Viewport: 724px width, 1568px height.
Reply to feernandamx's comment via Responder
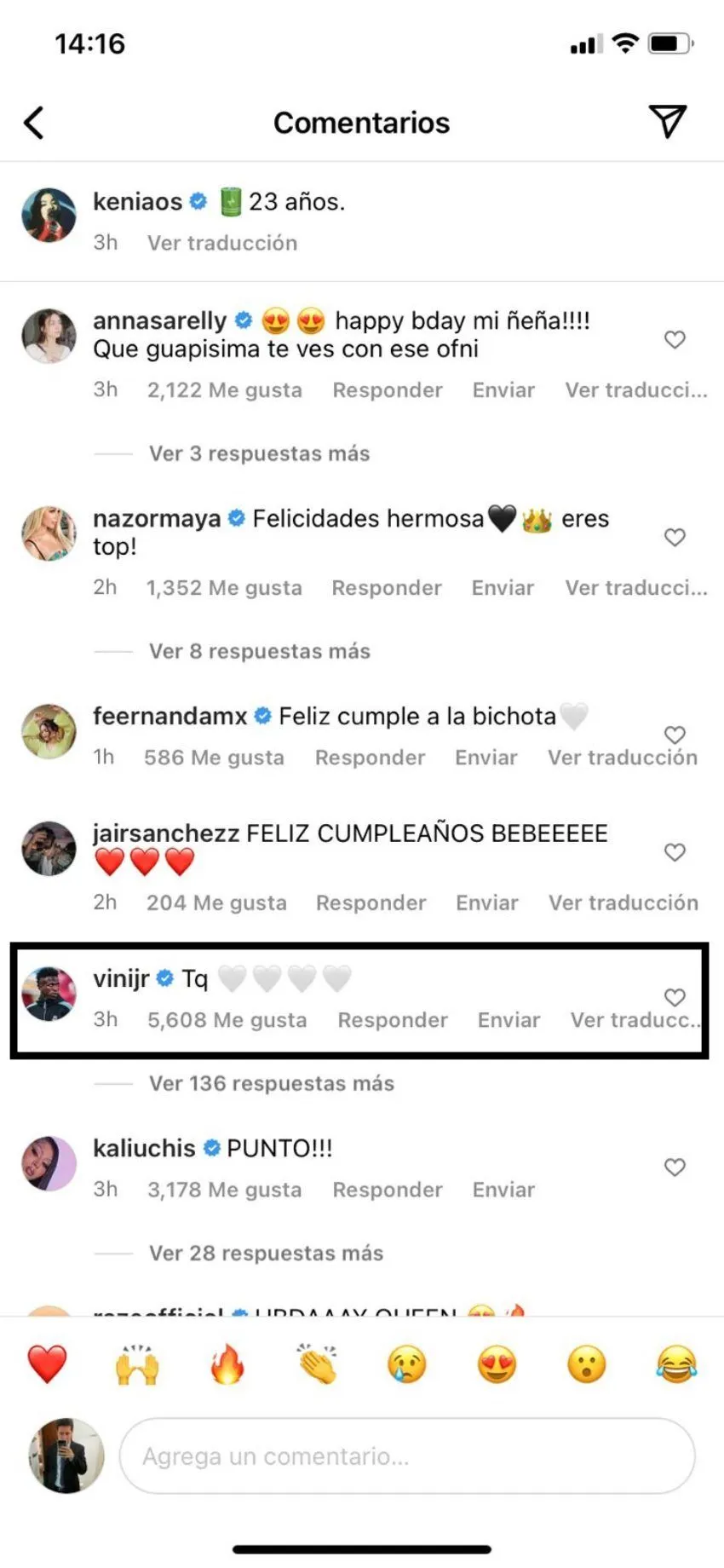click(371, 757)
